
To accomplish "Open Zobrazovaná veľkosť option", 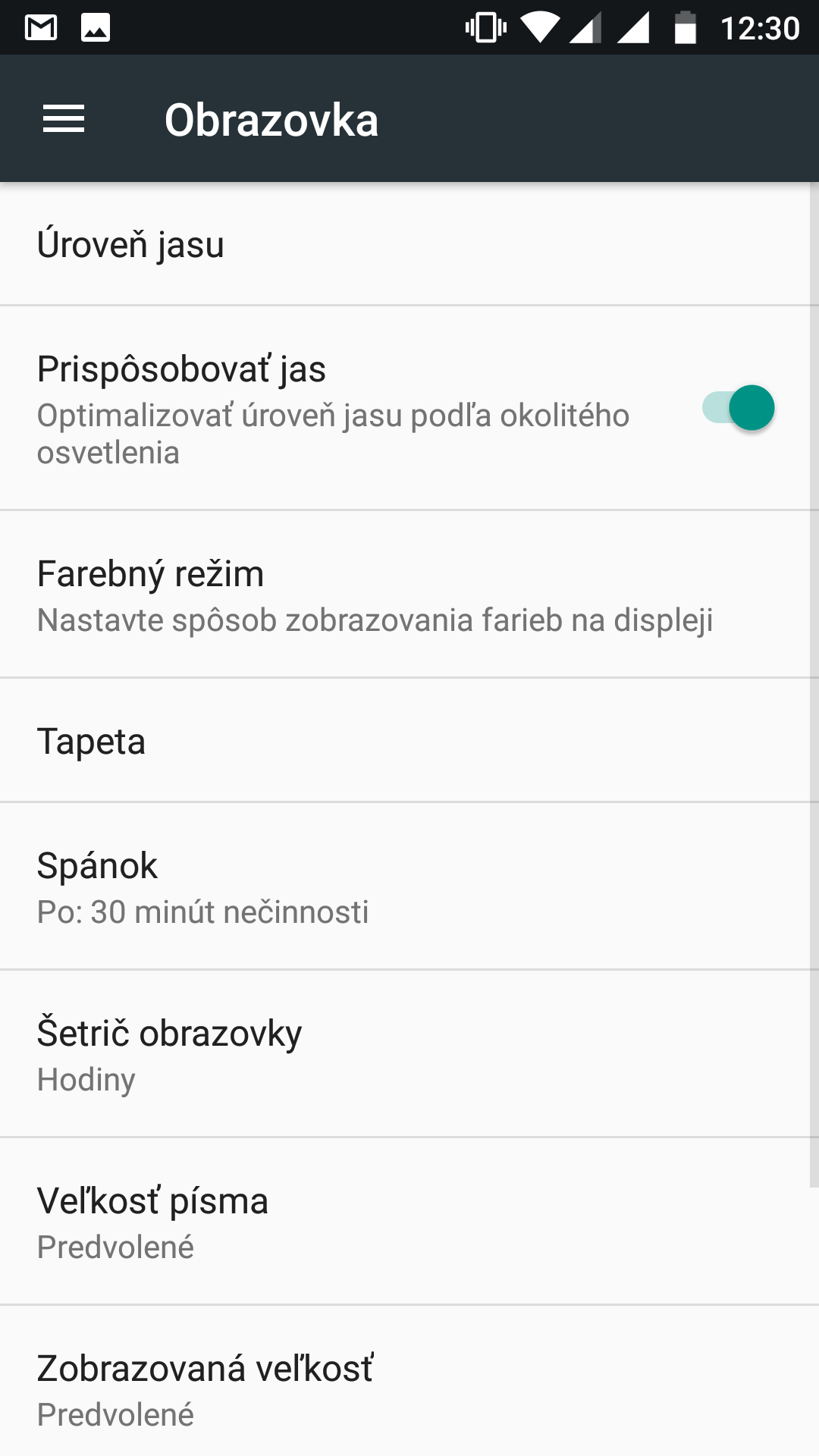I will (x=409, y=1381).
